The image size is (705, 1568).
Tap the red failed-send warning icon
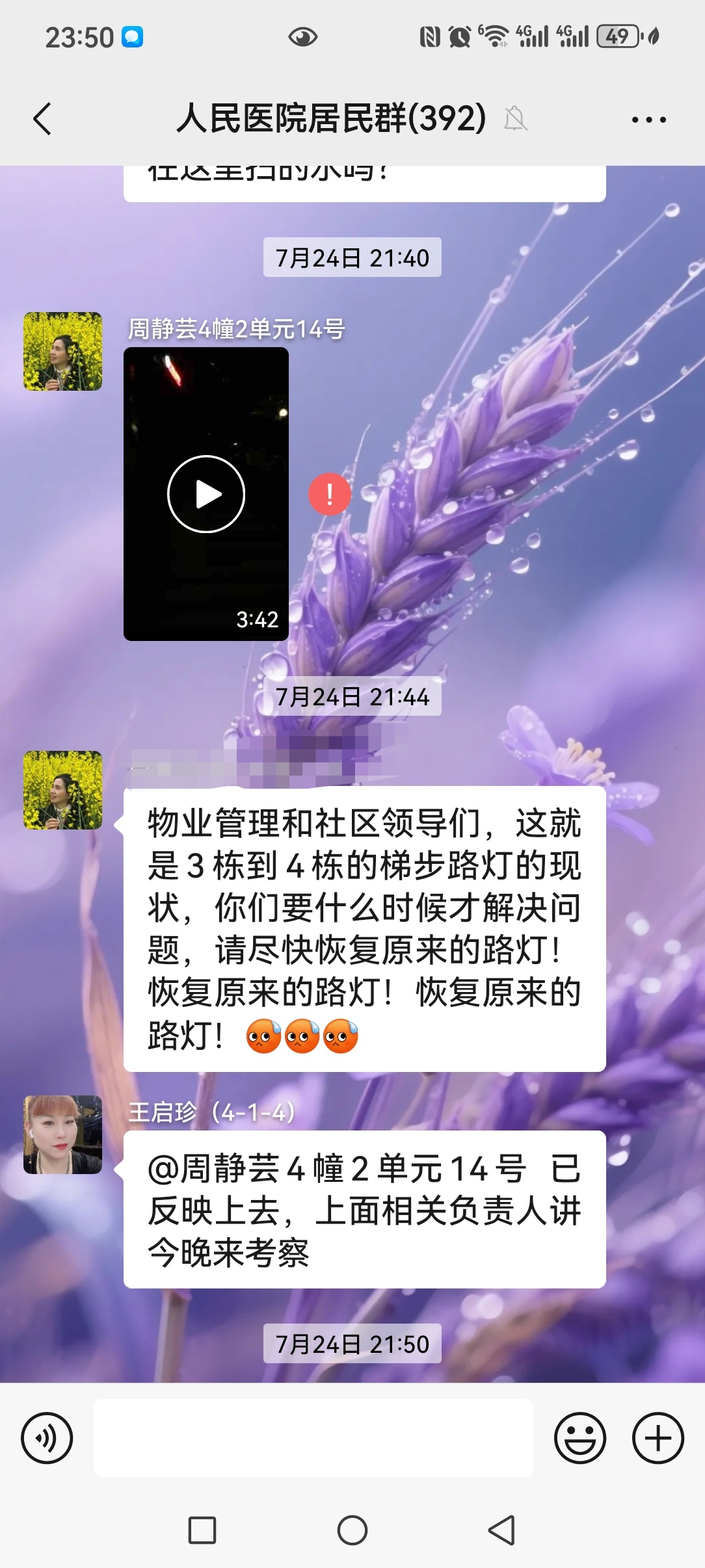(330, 494)
